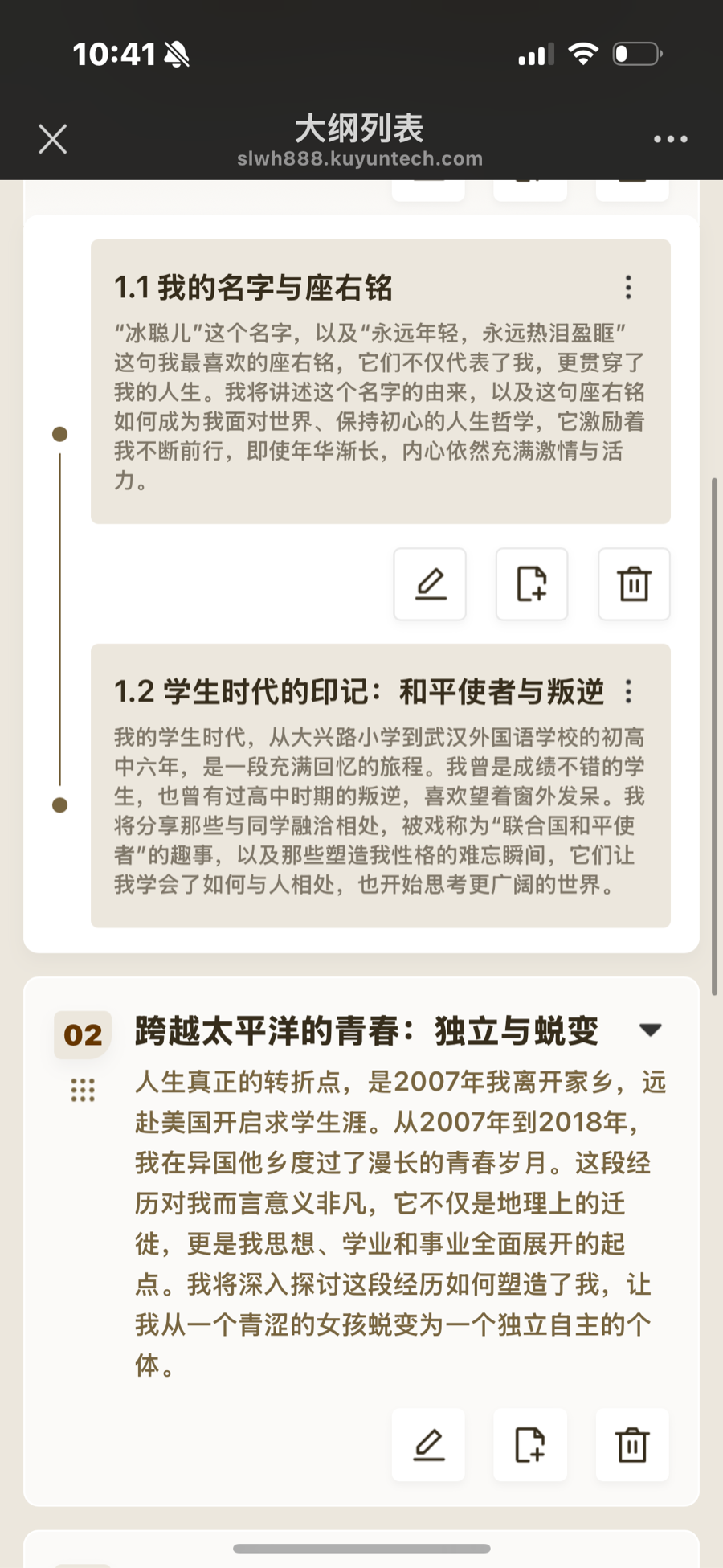
Task: Close the outline list page
Action: click(x=53, y=139)
